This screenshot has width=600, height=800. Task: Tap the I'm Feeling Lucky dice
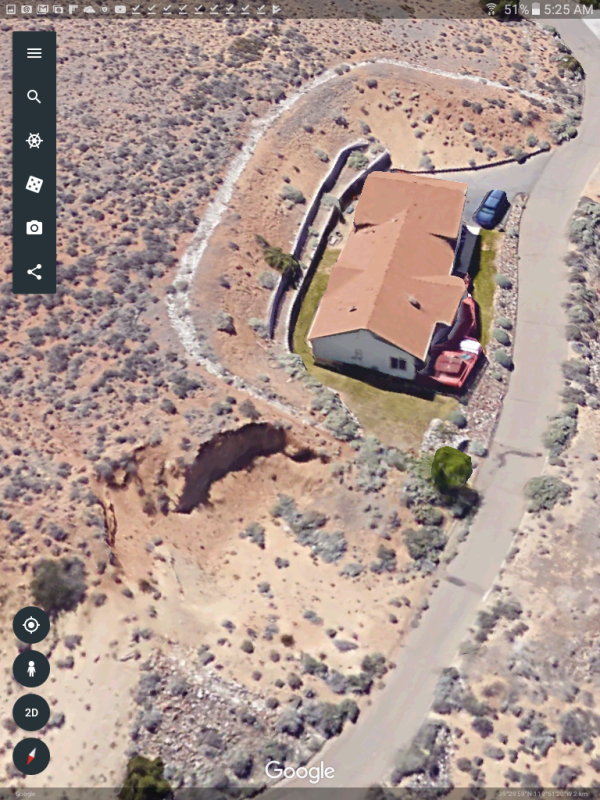click(x=34, y=184)
